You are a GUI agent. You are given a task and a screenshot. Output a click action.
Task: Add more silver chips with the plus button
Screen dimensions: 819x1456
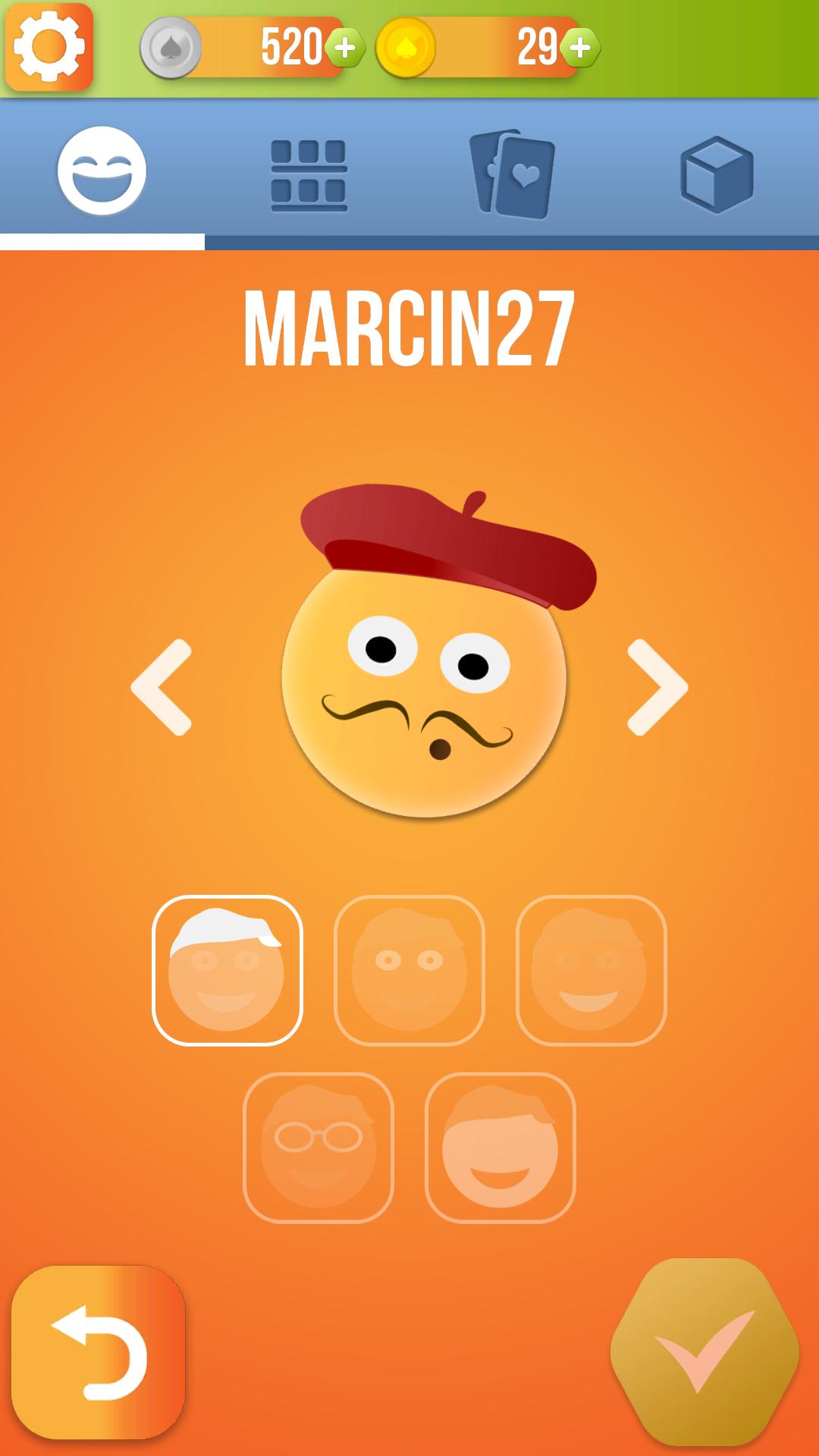point(346,48)
